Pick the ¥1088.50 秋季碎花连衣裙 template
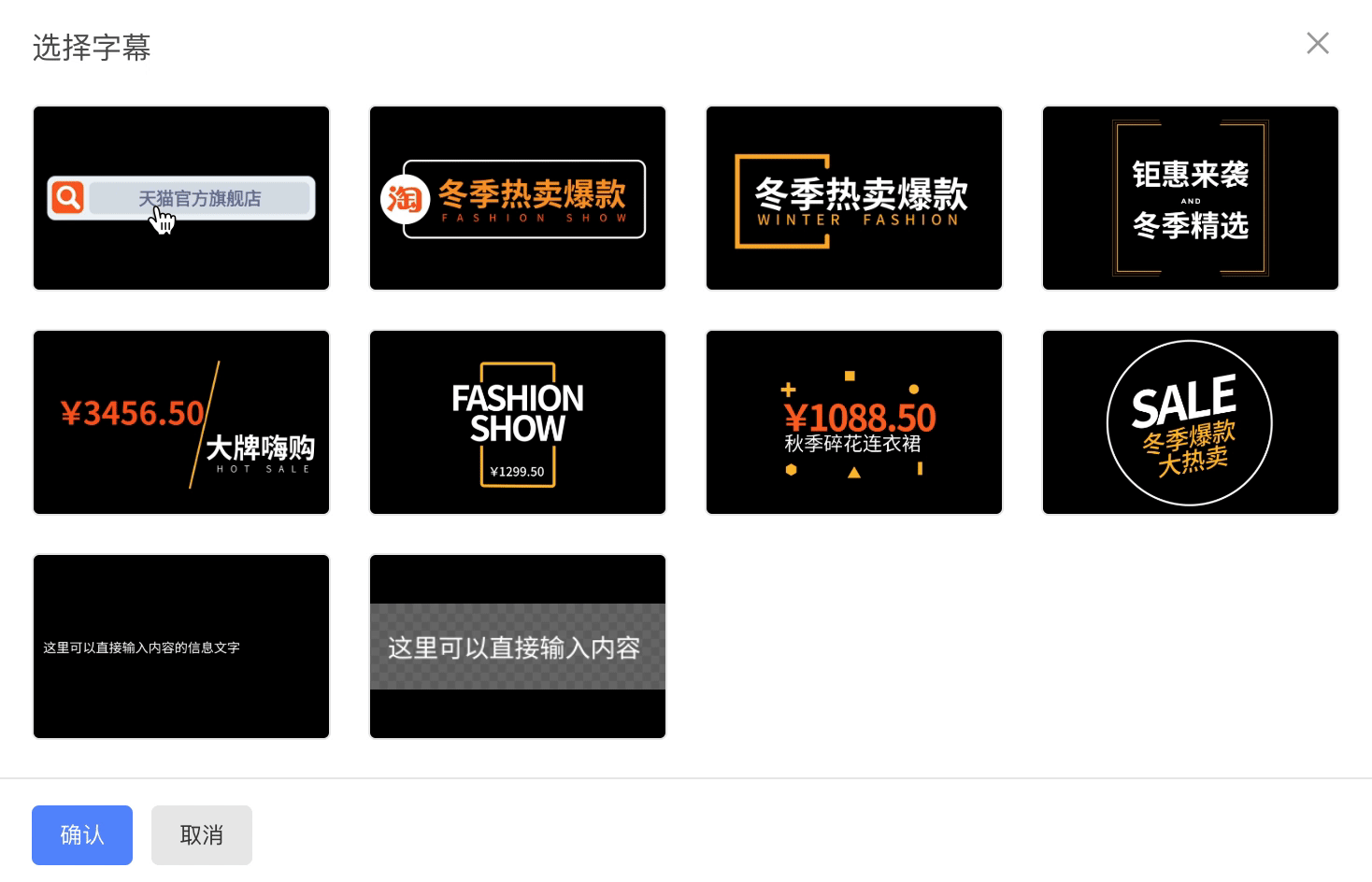The image size is (1372, 882). coord(854,422)
